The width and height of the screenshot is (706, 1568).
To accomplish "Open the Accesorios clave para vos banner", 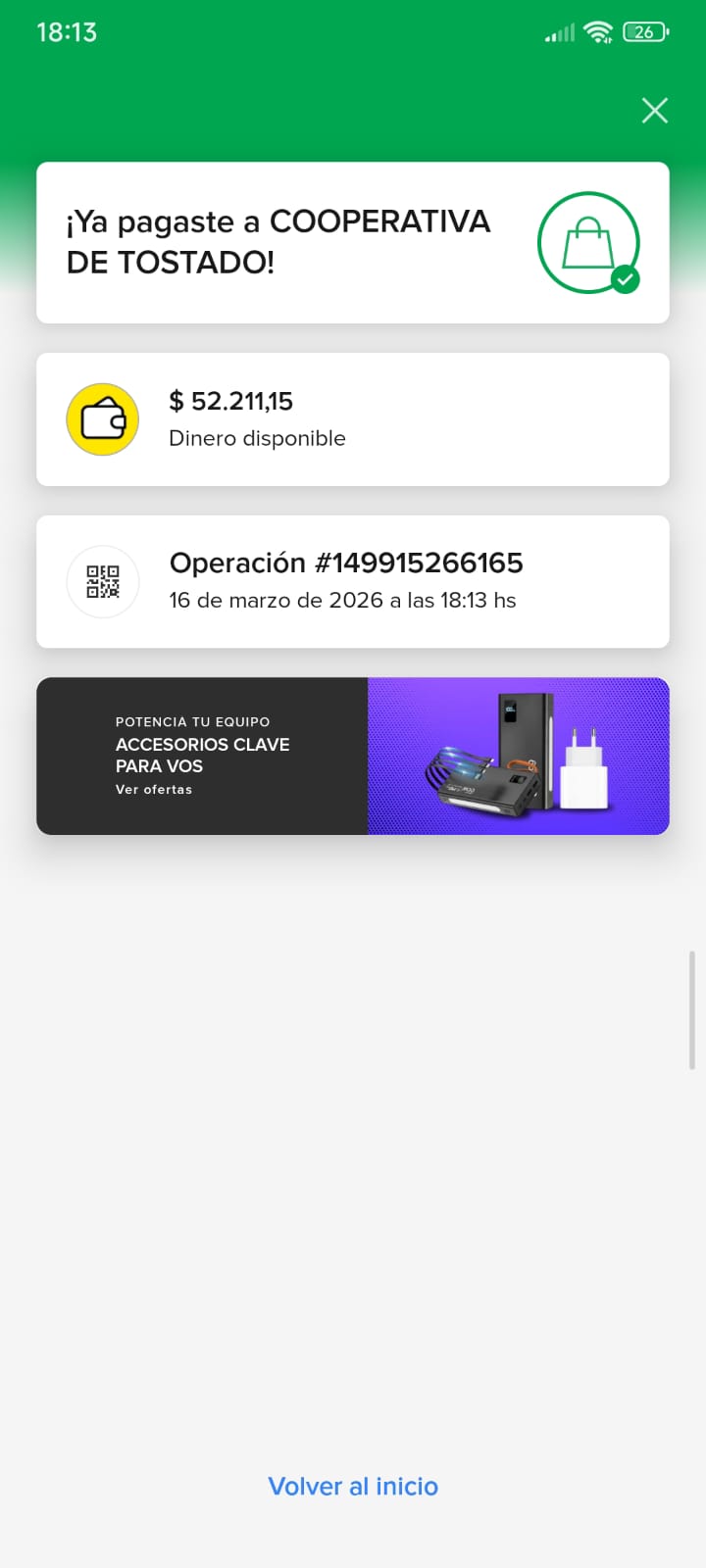I will pos(352,756).
